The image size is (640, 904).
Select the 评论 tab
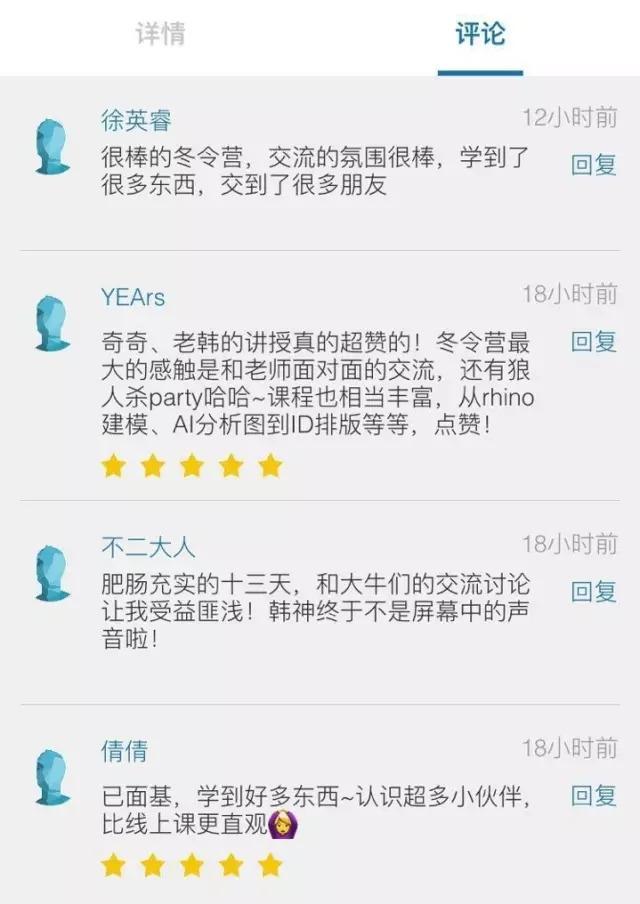click(480, 34)
